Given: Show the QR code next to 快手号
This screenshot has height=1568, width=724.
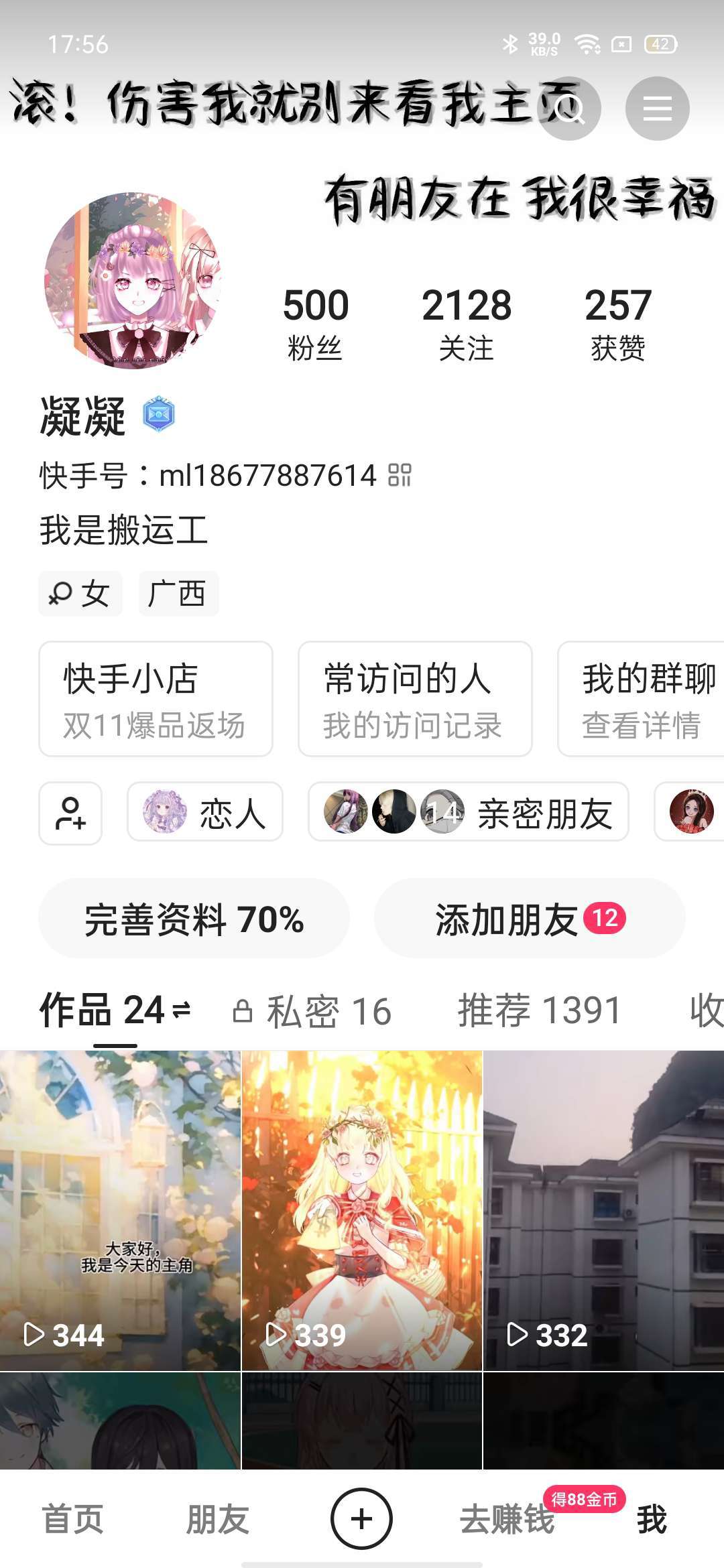Looking at the screenshot, I should 400,475.
